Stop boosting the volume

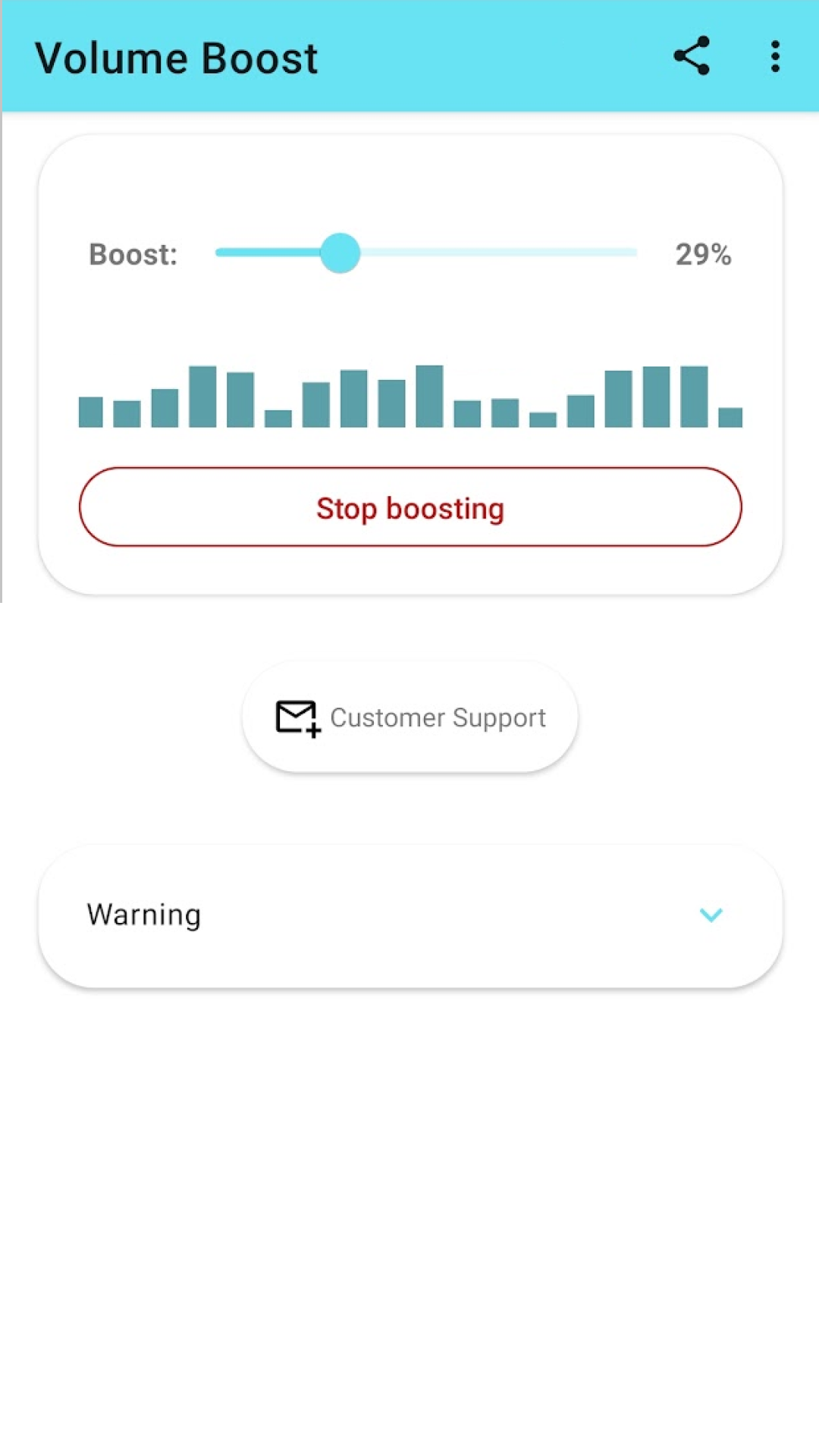pos(409,507)
